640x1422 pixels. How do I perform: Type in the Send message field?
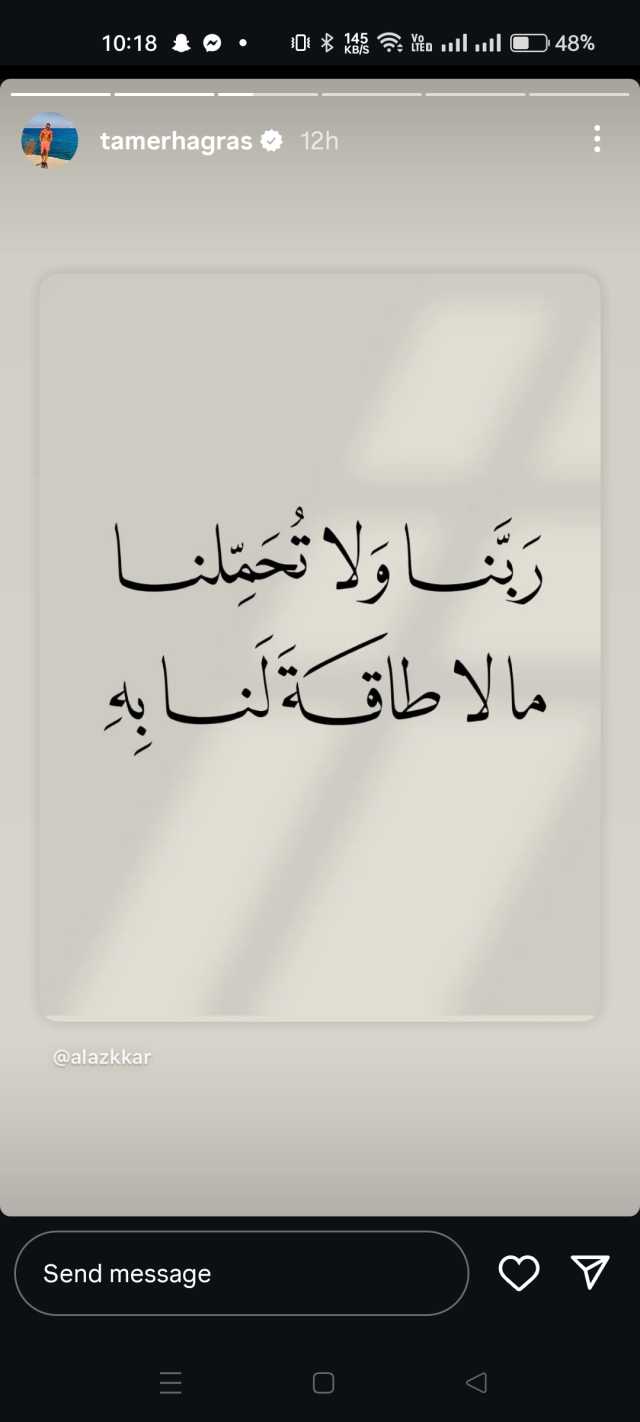tap(240, 1273)
